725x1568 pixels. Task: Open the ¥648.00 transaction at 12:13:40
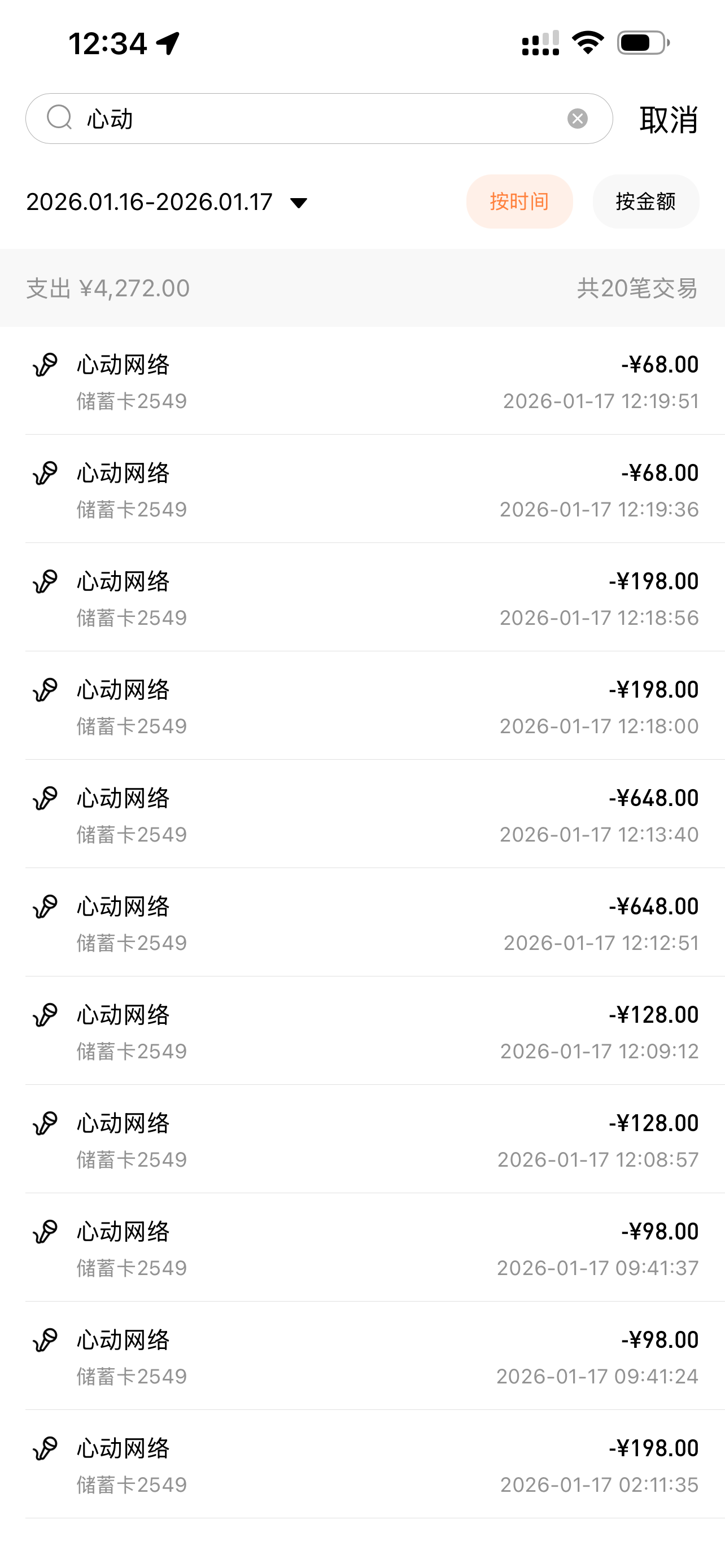pyautogui.click(x=363, y=815)
